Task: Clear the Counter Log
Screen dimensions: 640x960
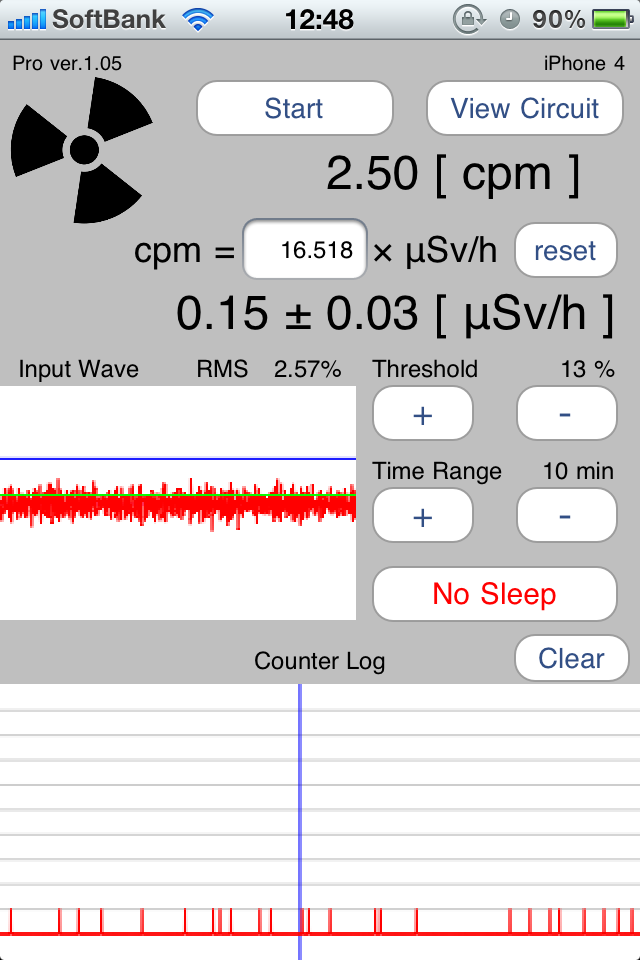Action: click(571, 658)
